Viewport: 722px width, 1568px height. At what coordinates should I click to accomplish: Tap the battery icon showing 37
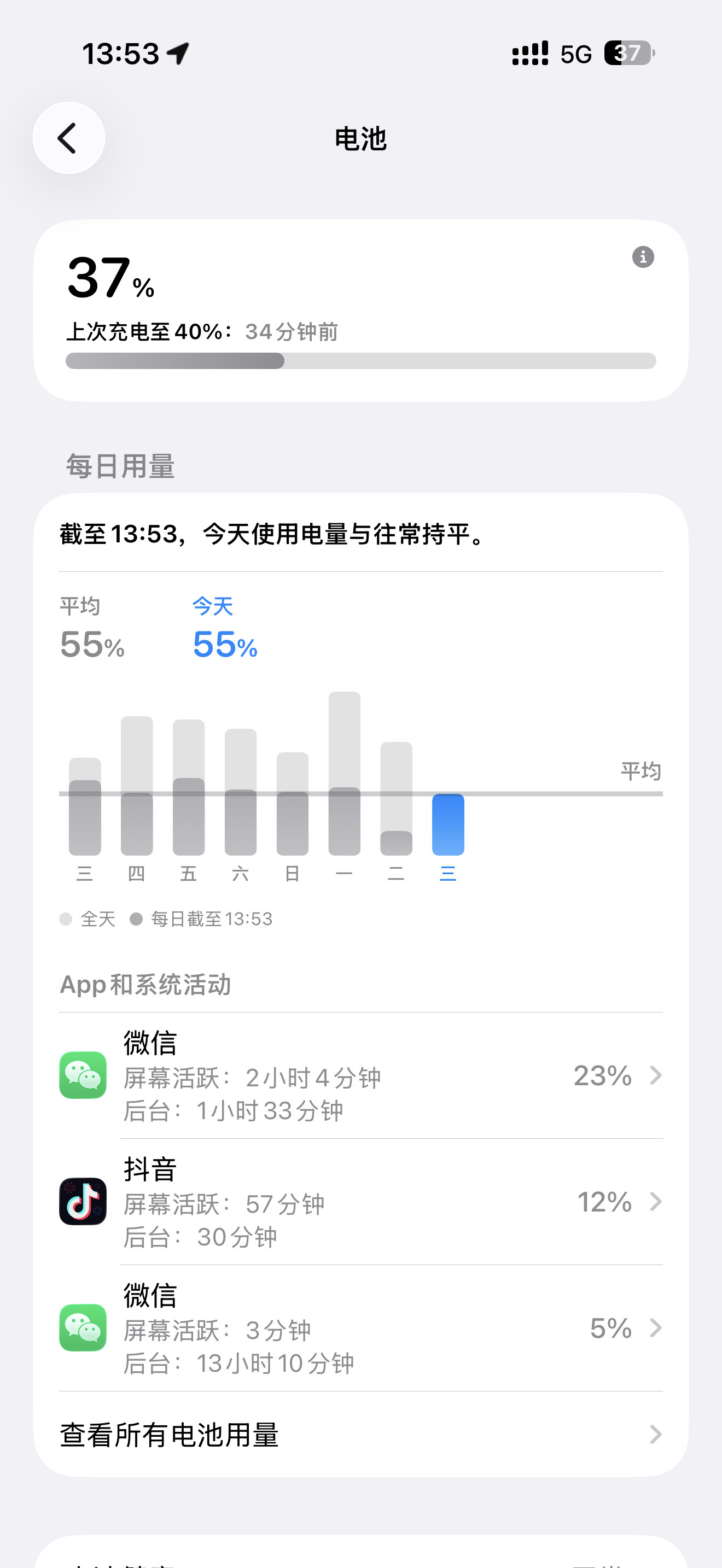pyautogui.click(x=627, y=54)
